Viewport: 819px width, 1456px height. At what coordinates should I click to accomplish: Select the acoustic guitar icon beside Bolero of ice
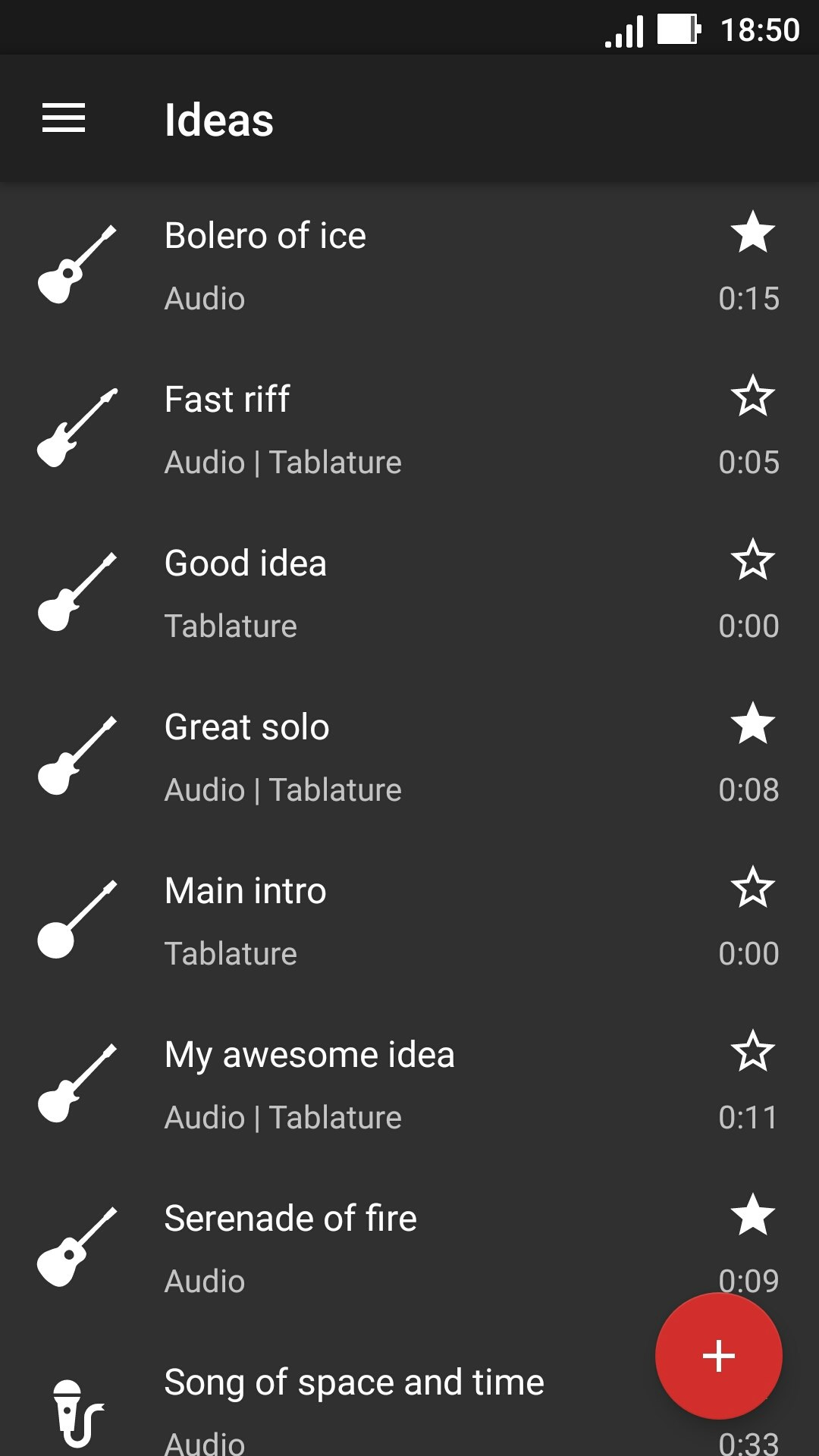pyautogui.click(x=76, y=265)
